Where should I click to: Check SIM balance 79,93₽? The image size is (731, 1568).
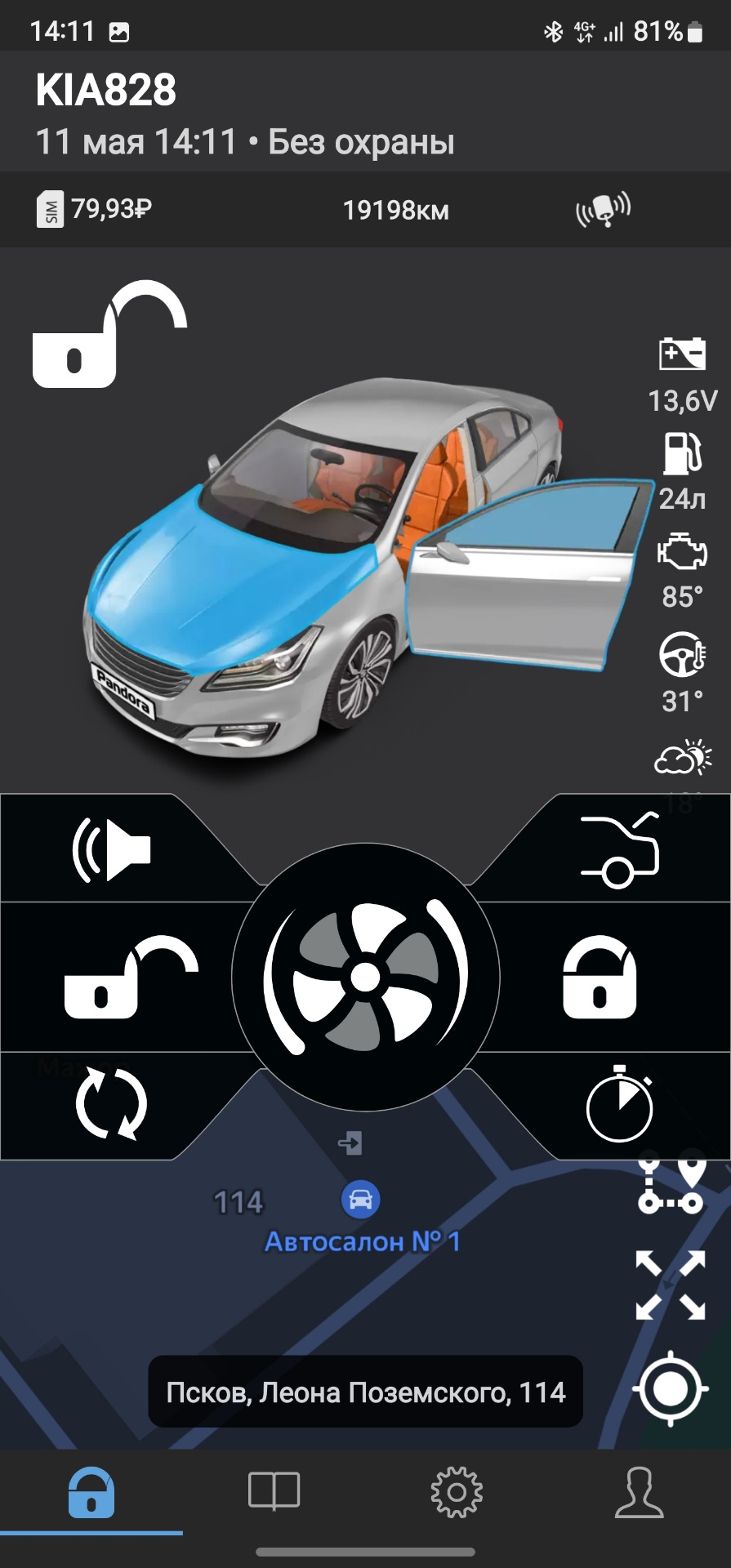[95, 210]
